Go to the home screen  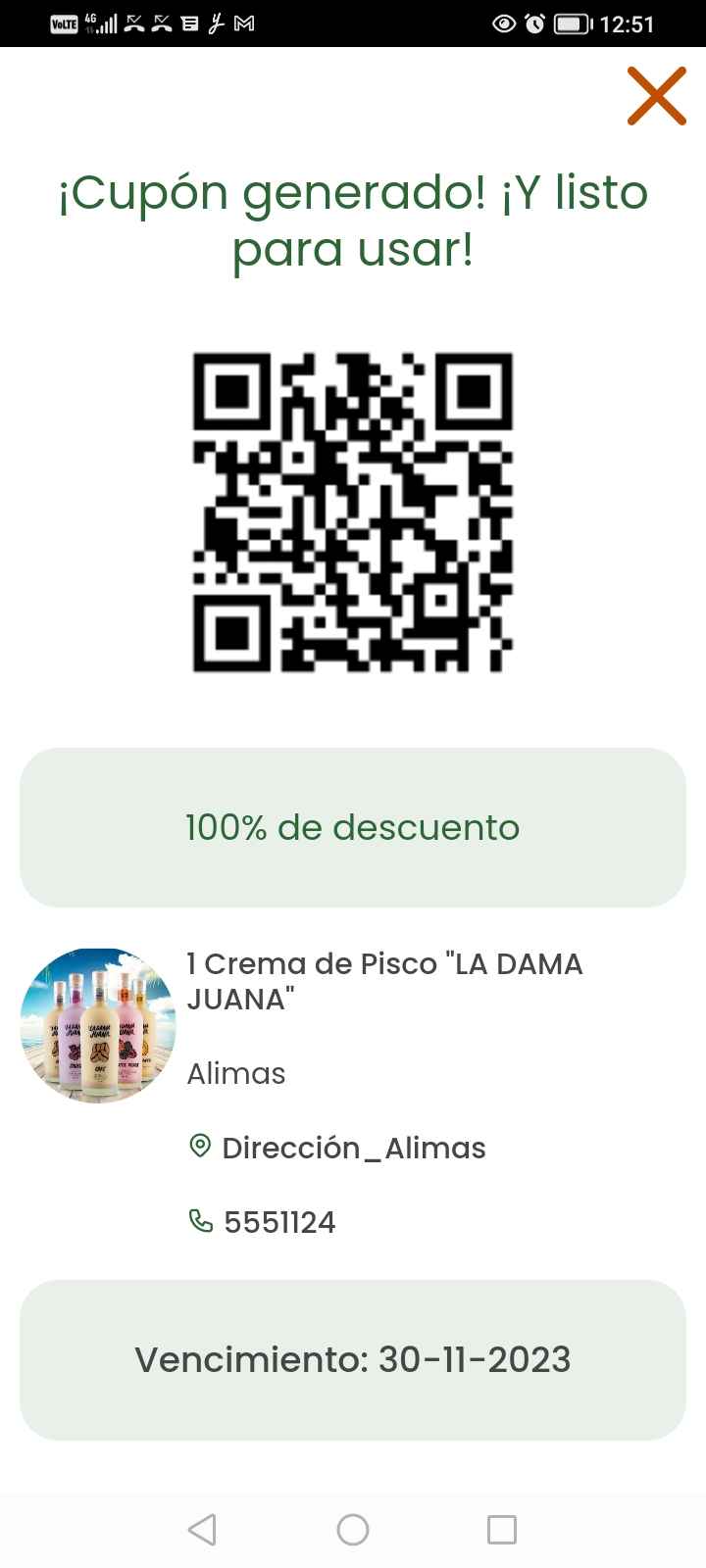pyautogui.click(x=353, y=1529)
